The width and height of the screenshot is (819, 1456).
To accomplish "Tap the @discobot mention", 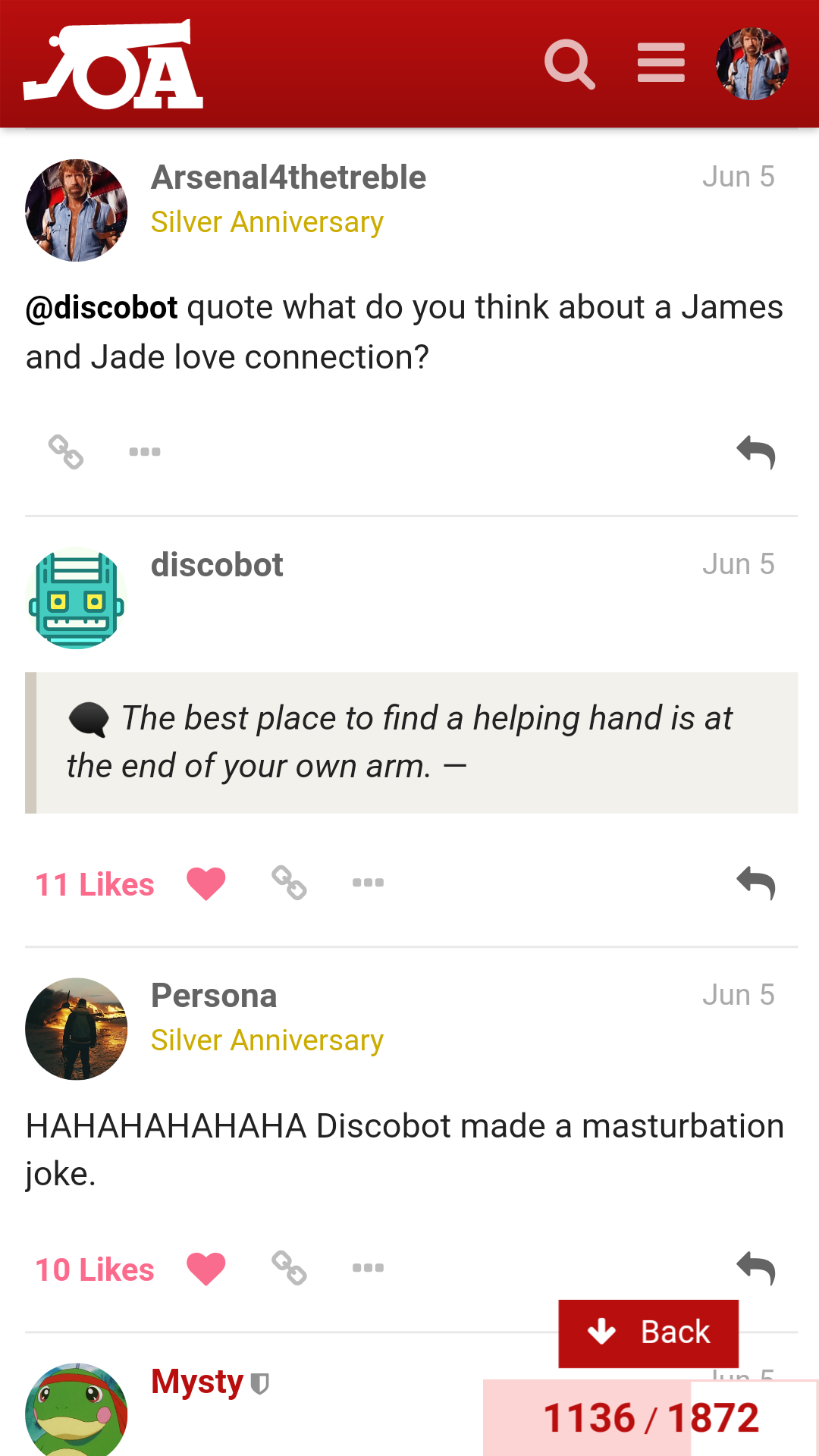I will 102,308.
